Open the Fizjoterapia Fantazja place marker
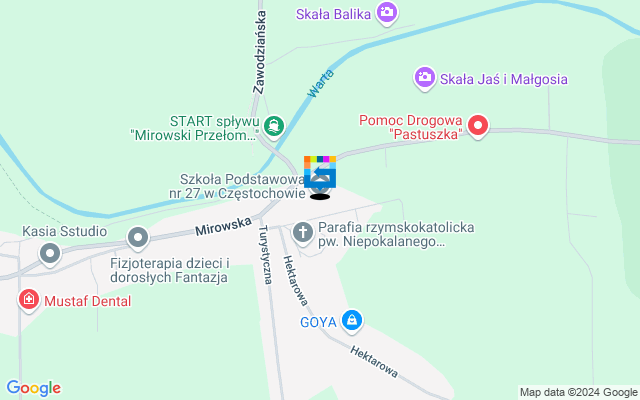This screenshot has height=400, width=640. 138,238
